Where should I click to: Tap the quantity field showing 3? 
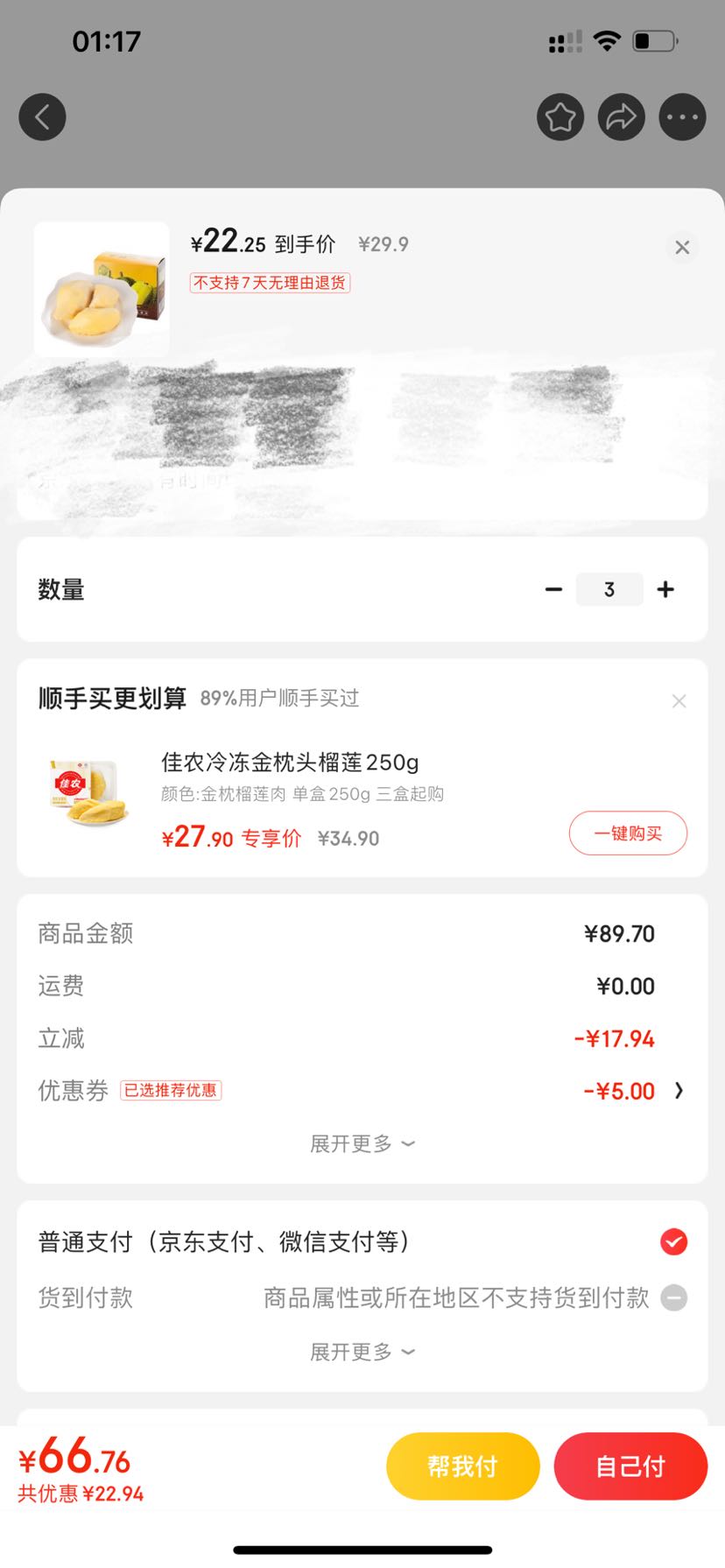coord(609,589)
